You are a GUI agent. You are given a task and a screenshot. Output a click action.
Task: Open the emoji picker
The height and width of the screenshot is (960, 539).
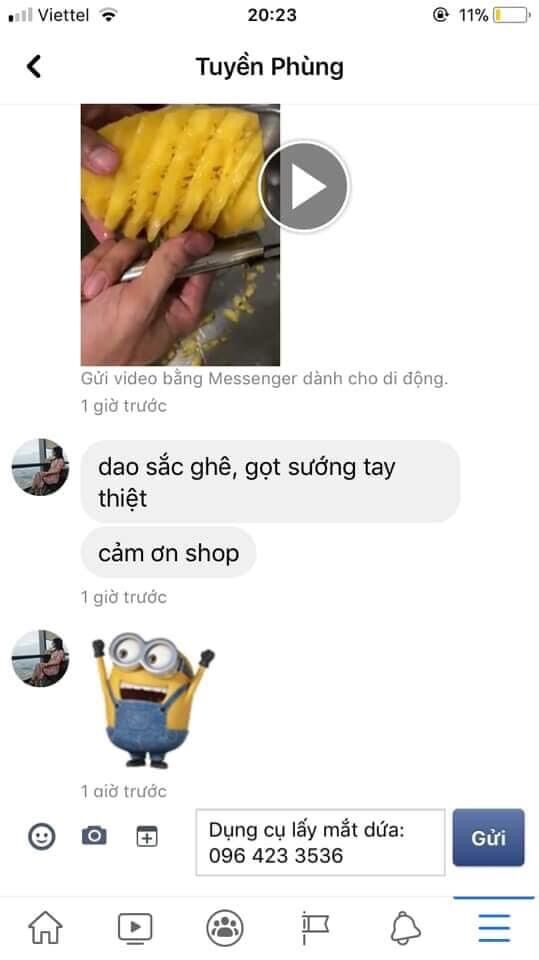42,836
